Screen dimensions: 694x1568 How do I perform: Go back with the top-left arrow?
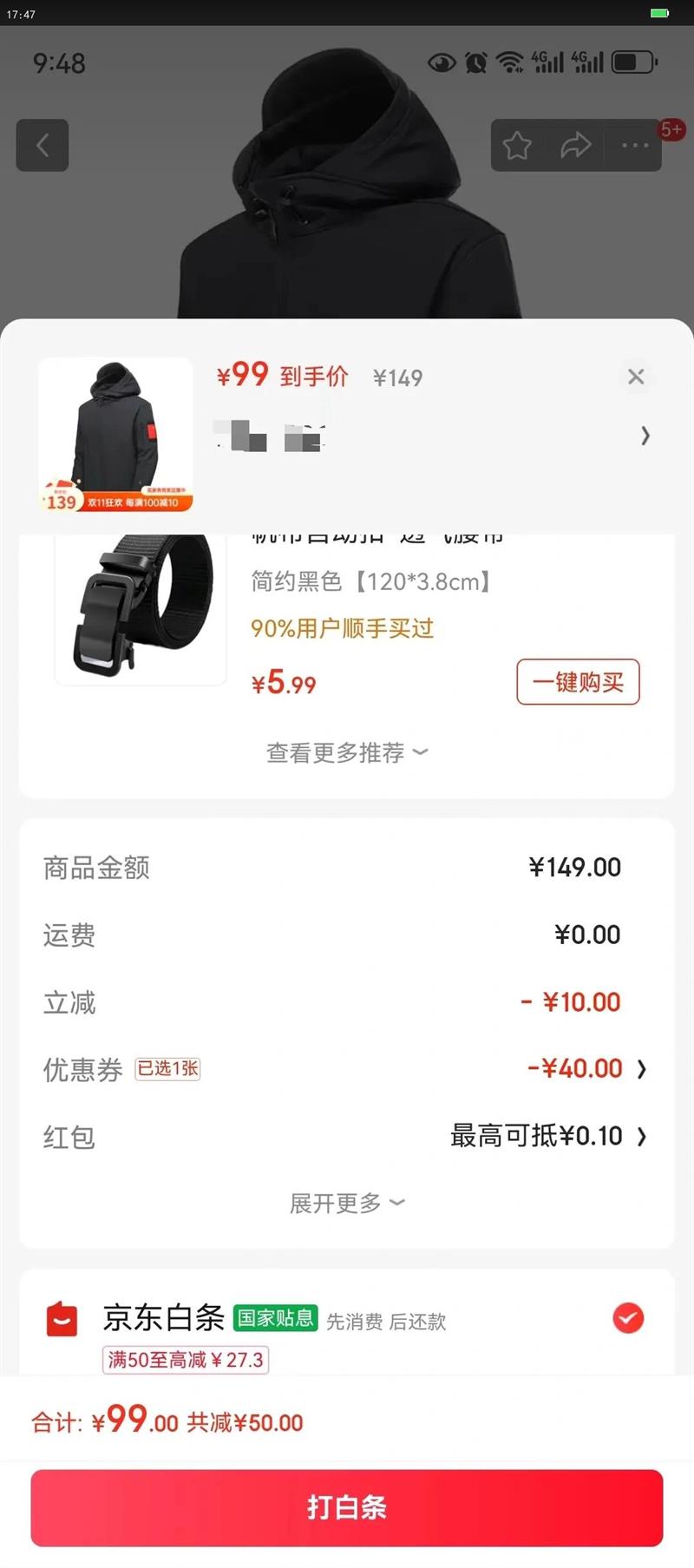[43, 145]
